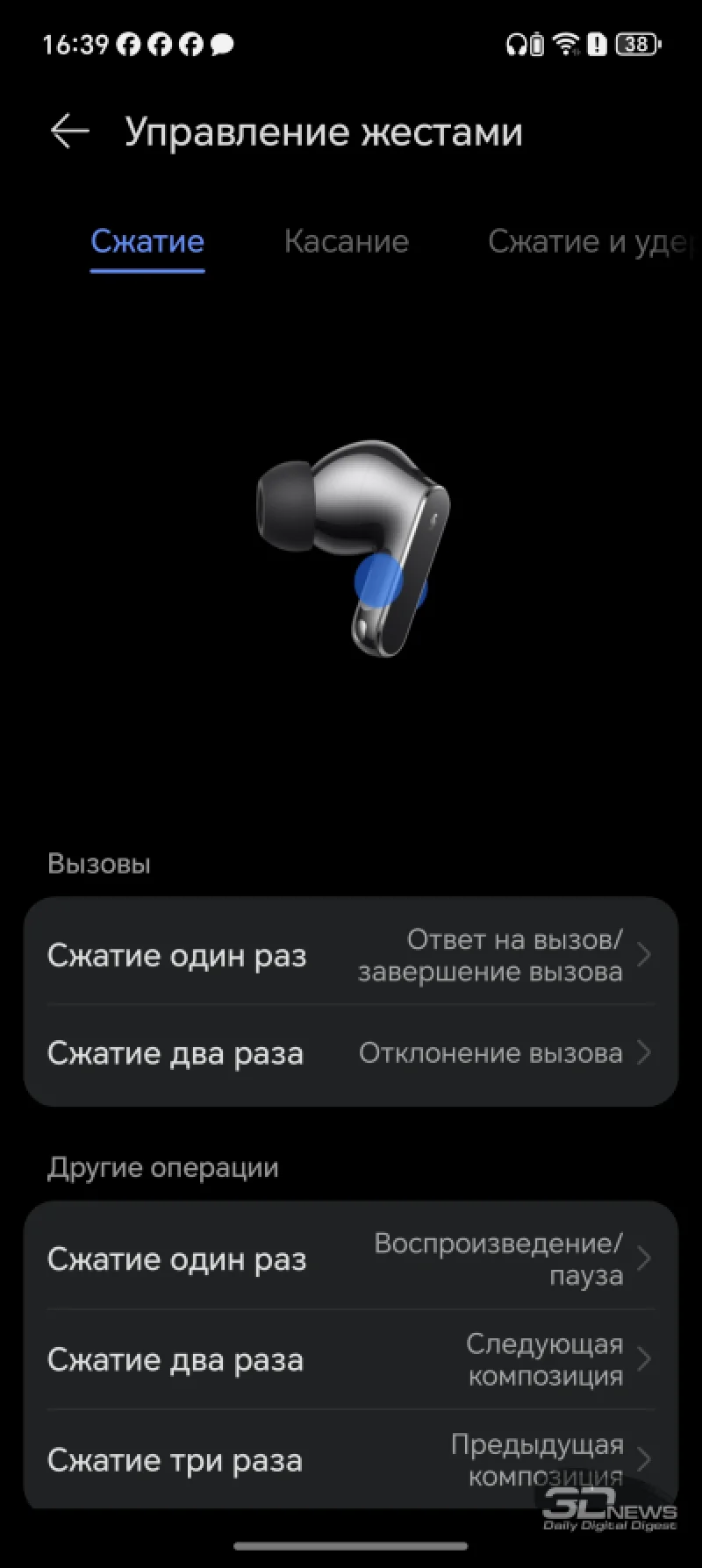Switch to the Касание tab
The width and height of the screenshot is (702, 1568).
click(x=347, y=242)
